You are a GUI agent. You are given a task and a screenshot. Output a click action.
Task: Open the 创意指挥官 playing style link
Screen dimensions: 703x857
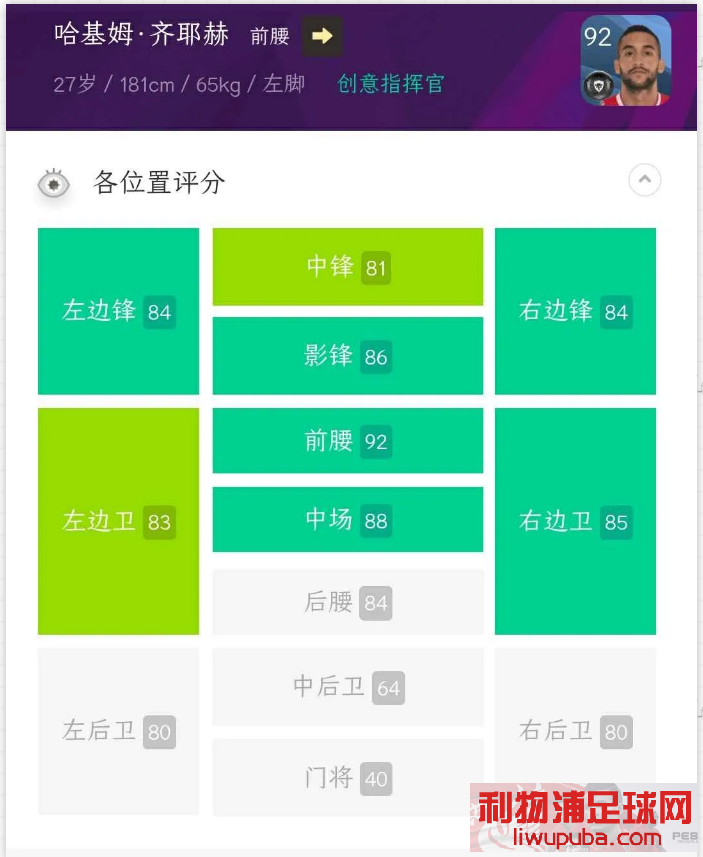[391, 84]
